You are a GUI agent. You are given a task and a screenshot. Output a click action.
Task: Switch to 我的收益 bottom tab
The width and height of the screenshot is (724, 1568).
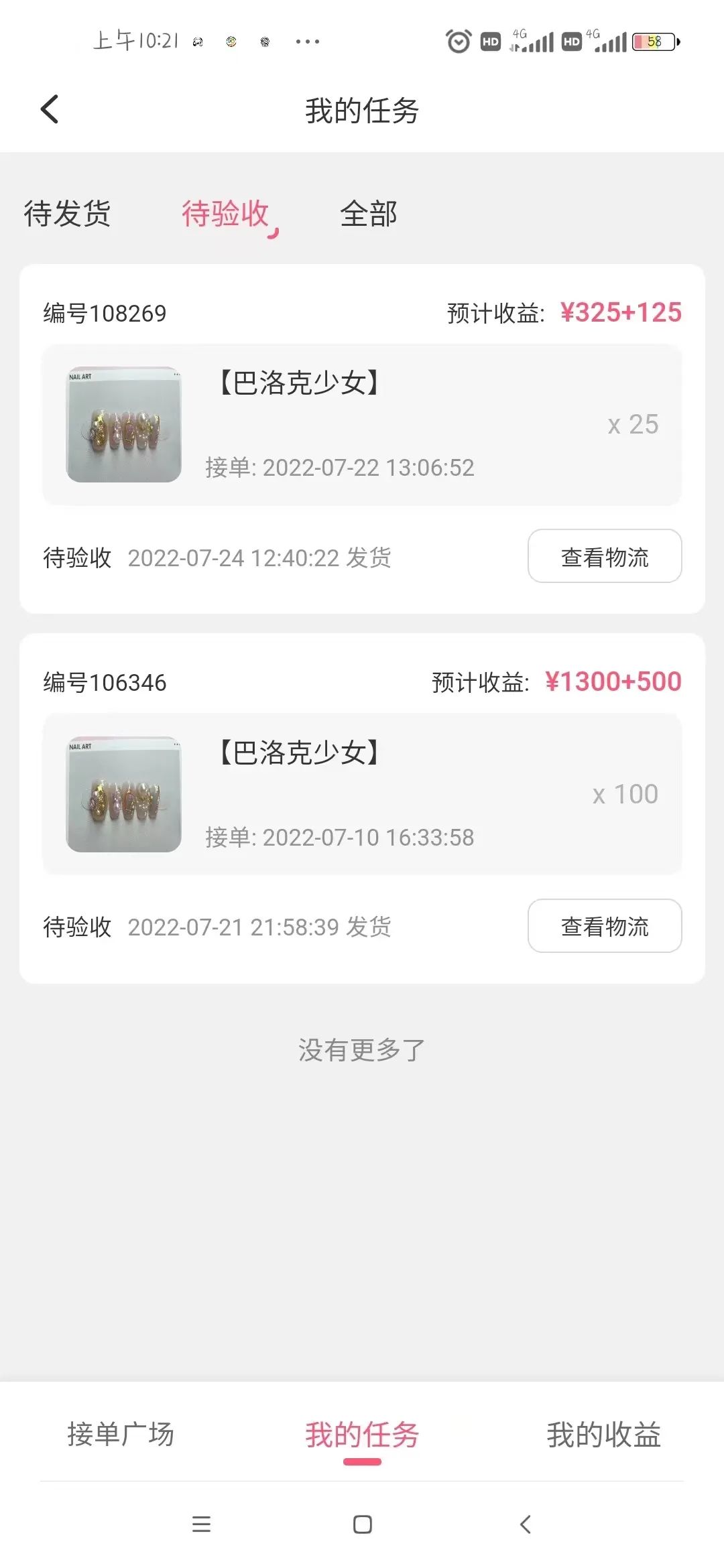coord(603,1434)
